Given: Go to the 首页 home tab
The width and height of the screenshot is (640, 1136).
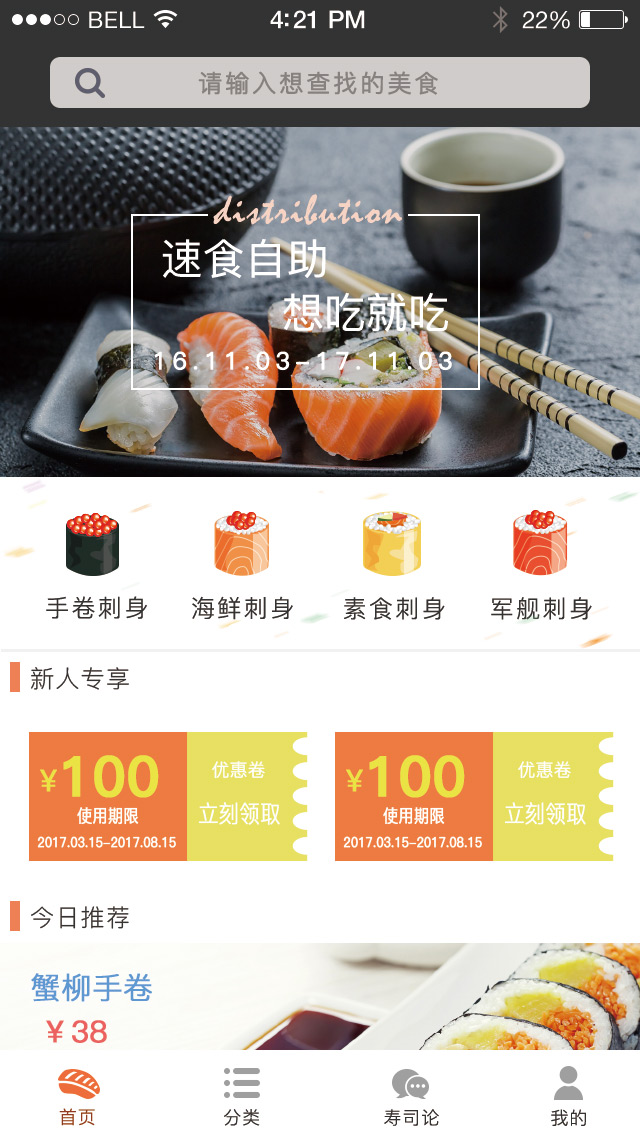Looking at the screenshot, I should [78, 1096].
